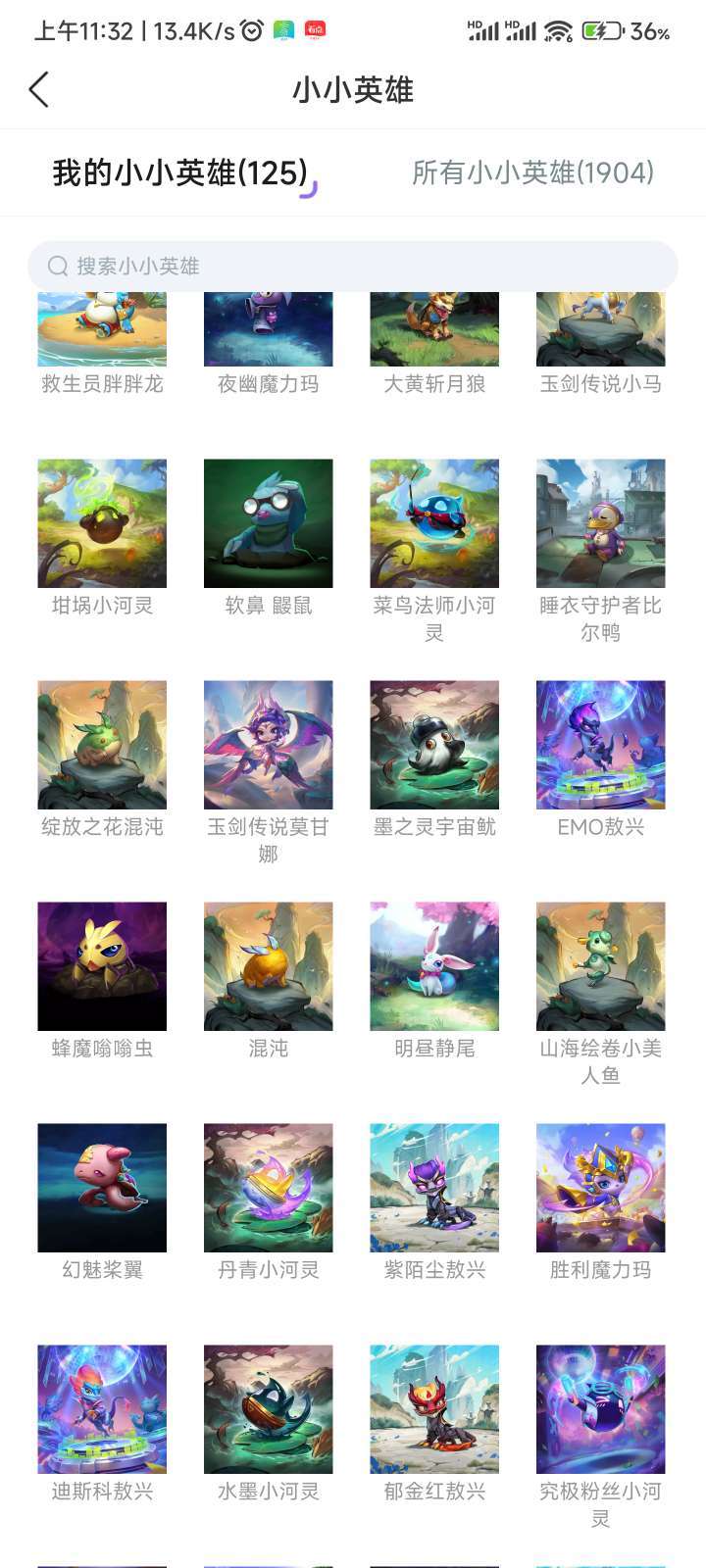The width and height of the screenshot is (706, 1568).
Task: View 迪斯科敖兴 hero
Action: [x=102, y=1409]
